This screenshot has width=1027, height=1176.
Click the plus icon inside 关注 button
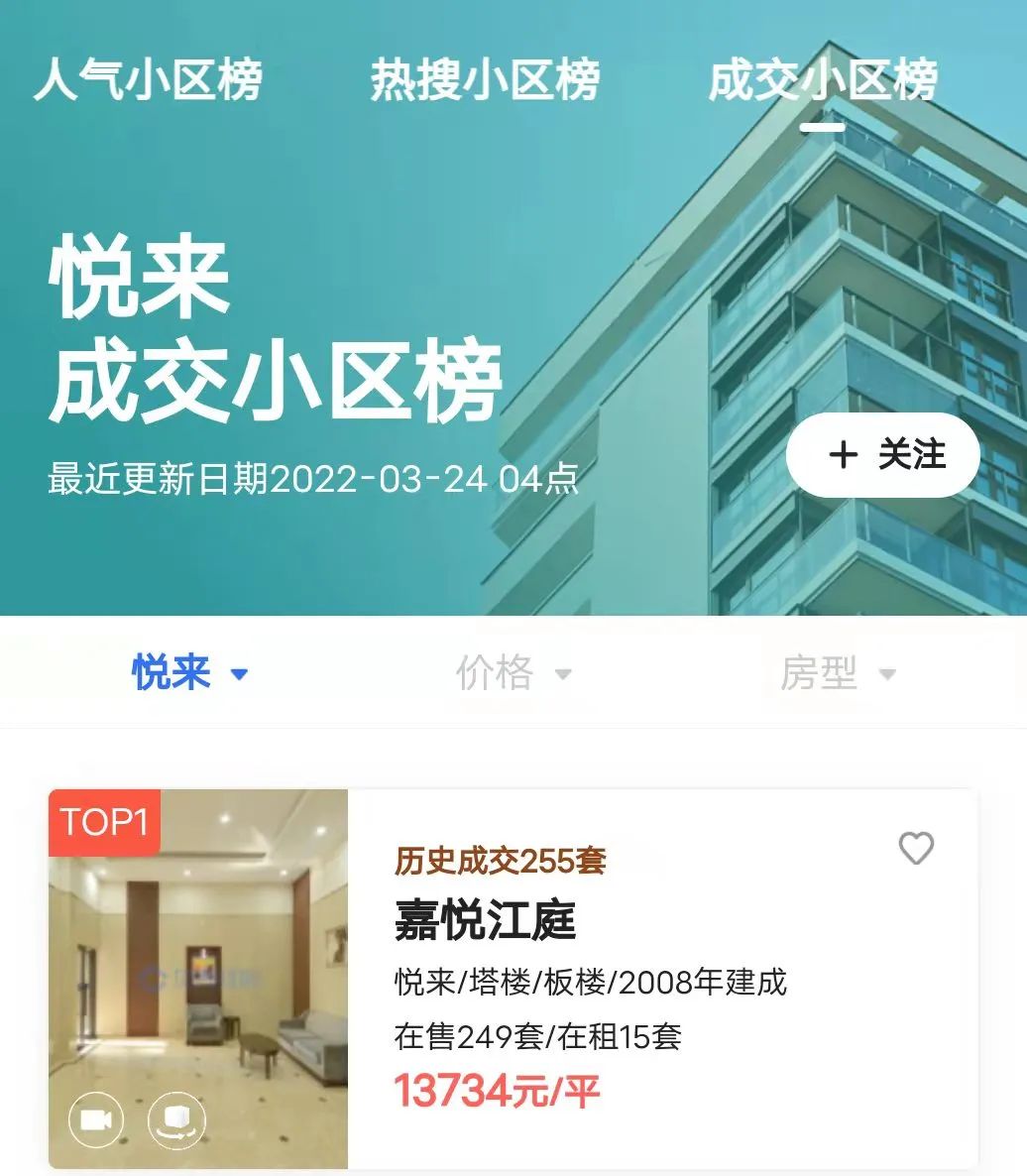pos(844,457)
